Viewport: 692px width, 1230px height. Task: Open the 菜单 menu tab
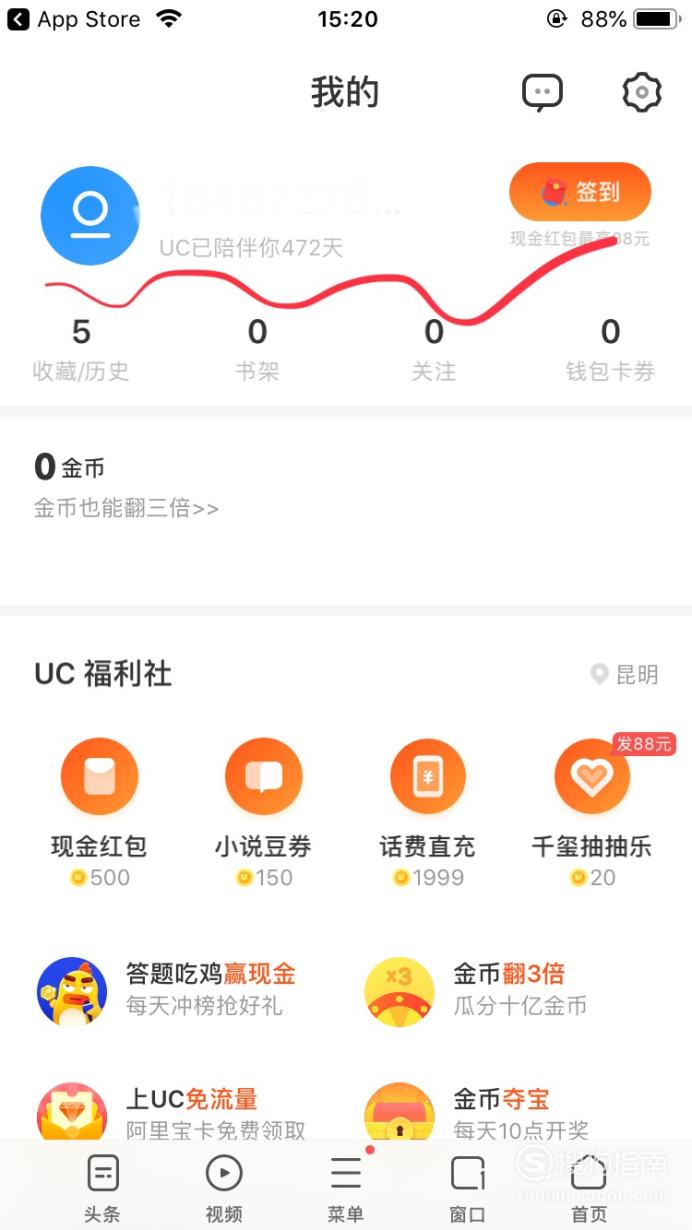(345, 1188)
